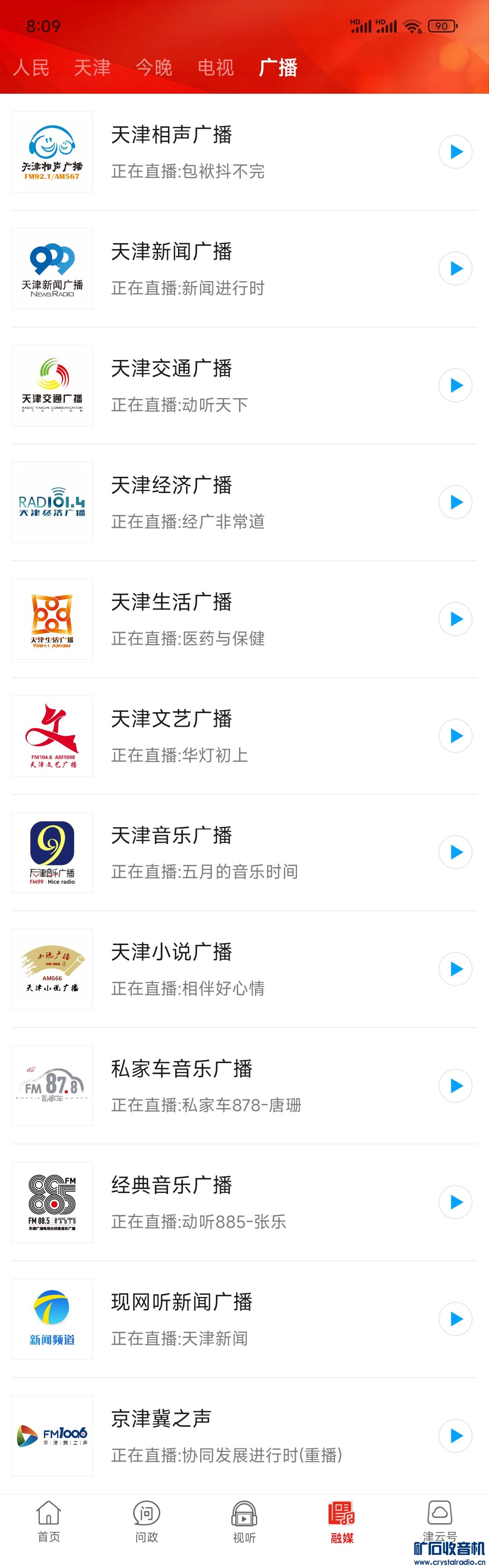Play 天津相声广播 live stream

pos(455,152)
